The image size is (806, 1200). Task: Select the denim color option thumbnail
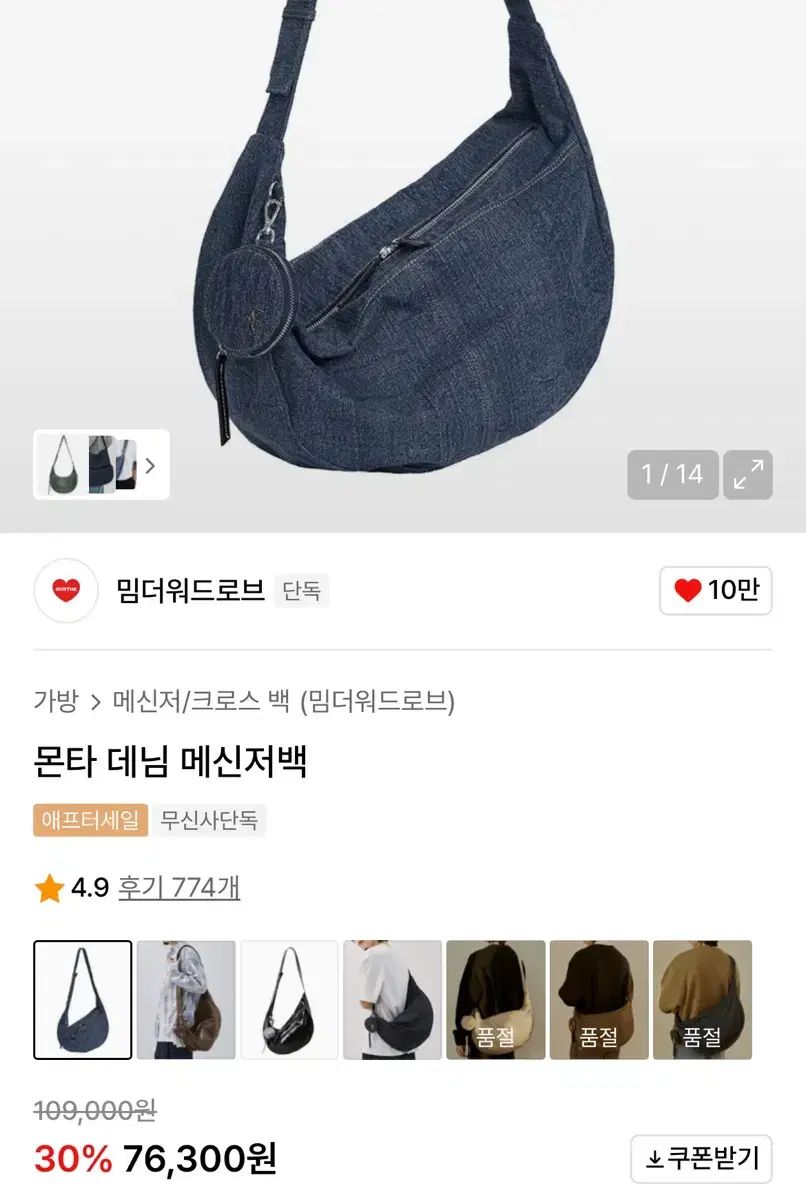tap(83, 999)
